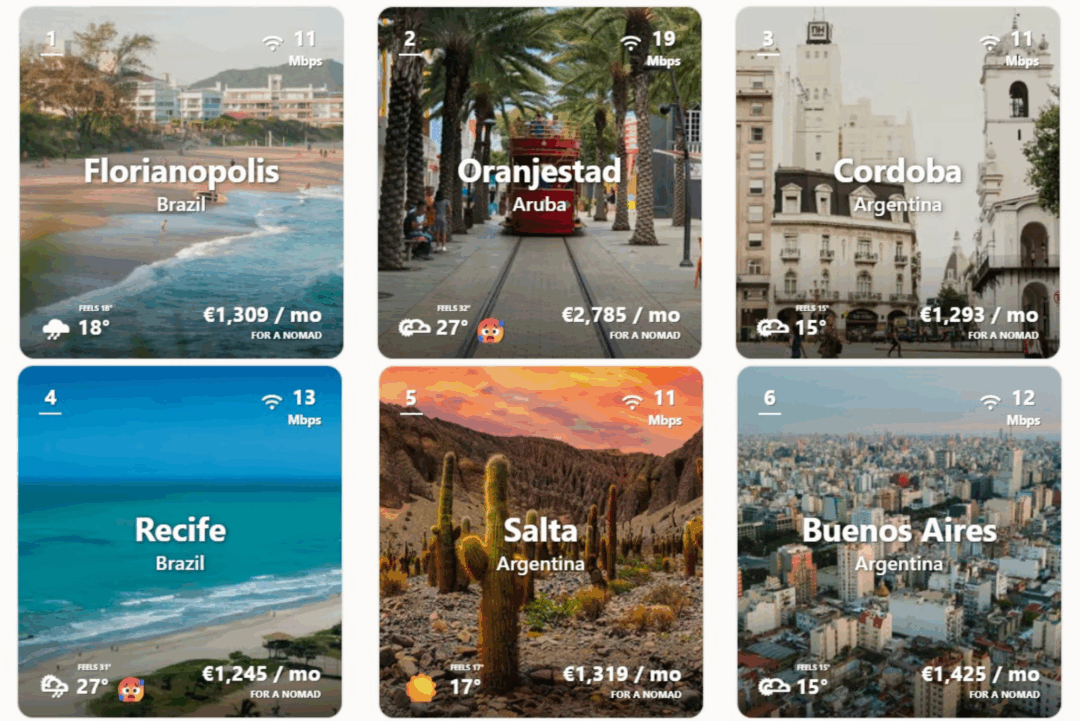Image resolution: width=1080 pixels, height=721 pixels.
Task: Open the Oranjestad, Aruba city card
Action: point(539,183)
